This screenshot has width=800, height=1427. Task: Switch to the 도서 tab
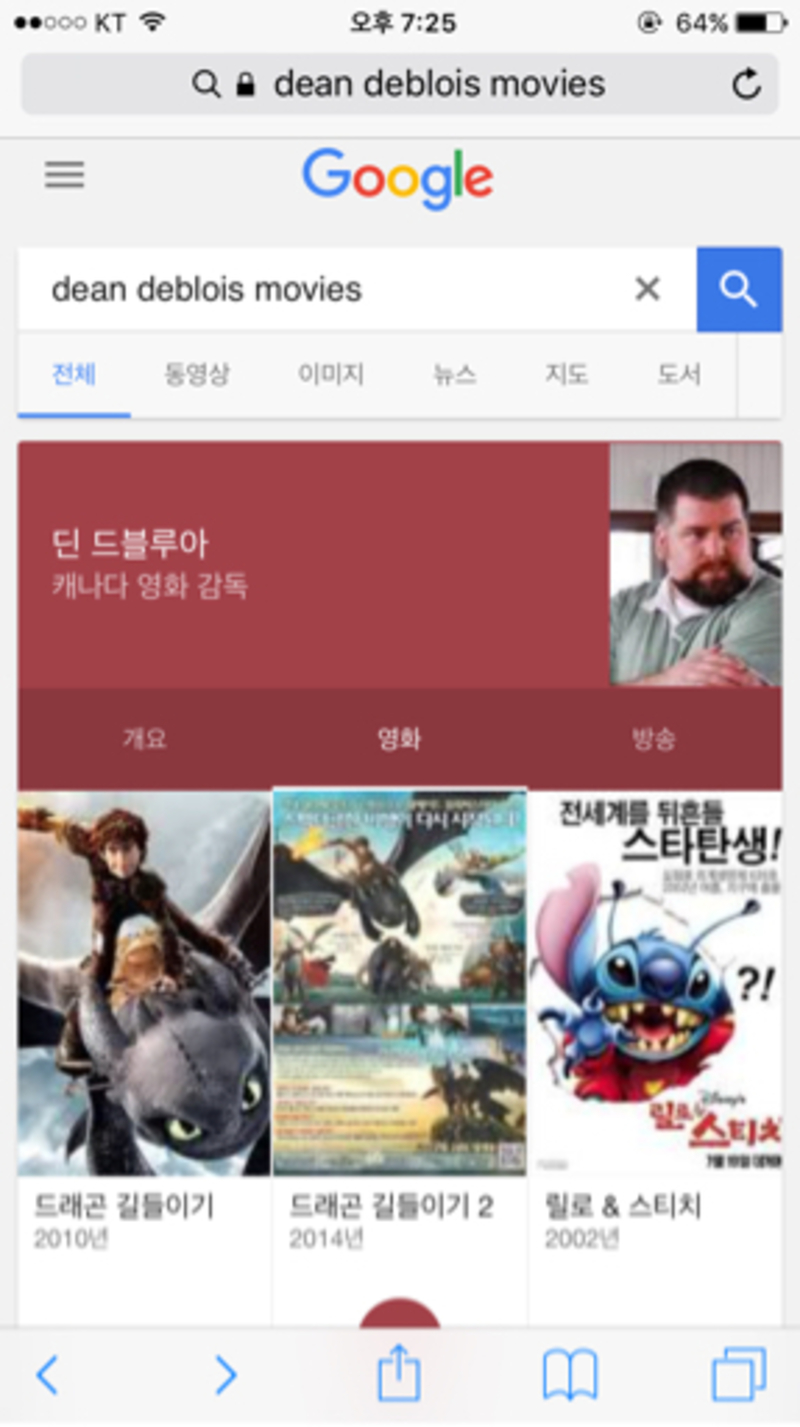679,375
